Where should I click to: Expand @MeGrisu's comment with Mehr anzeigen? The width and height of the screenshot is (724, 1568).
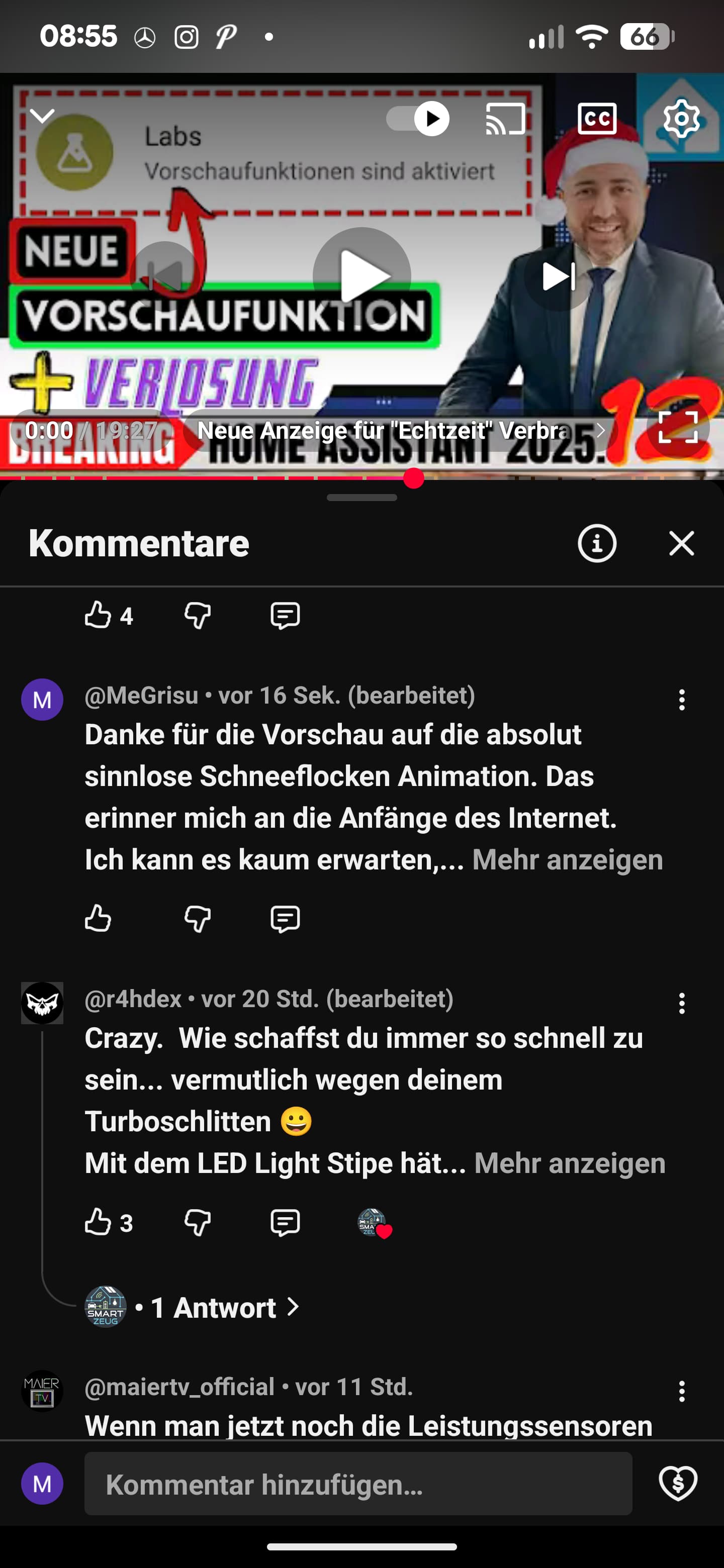pyautogui.click(x=568, y=860)
